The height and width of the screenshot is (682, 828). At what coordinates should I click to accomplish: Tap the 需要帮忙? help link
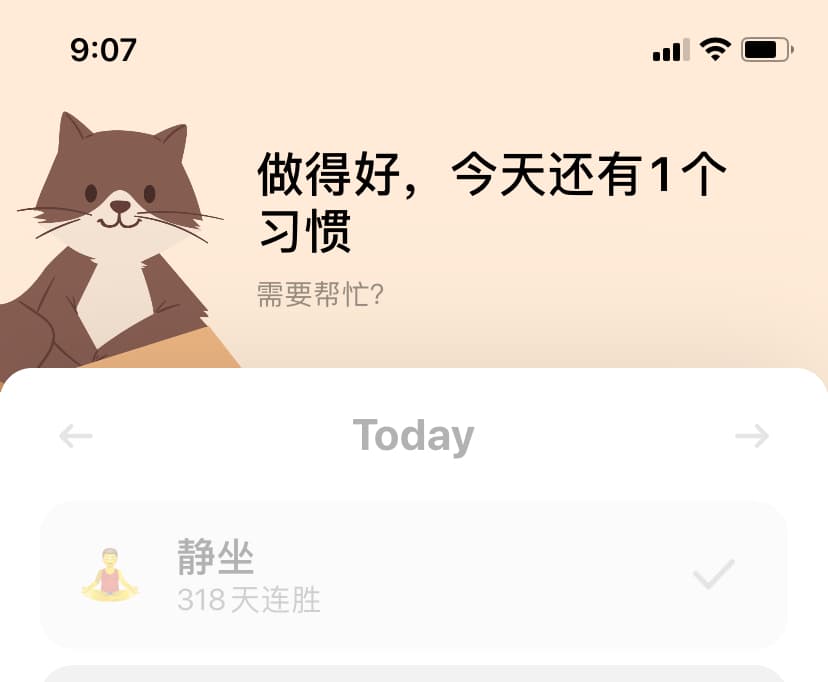click(x=321, y=295)
